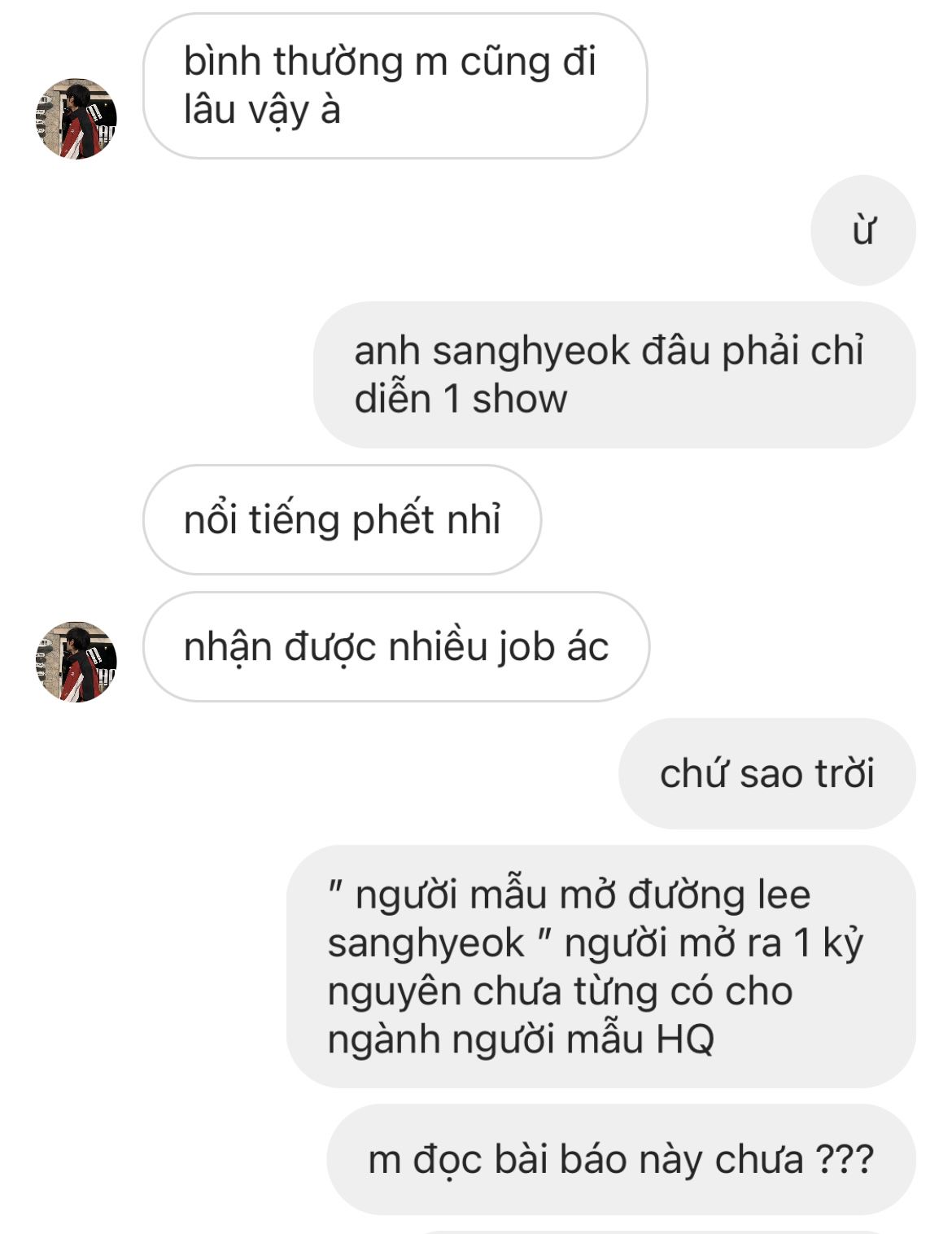Open sender's avatar beside "nhận được nhiều job ác"
This screenshot has height=1234, width=952.
[76, 661]
